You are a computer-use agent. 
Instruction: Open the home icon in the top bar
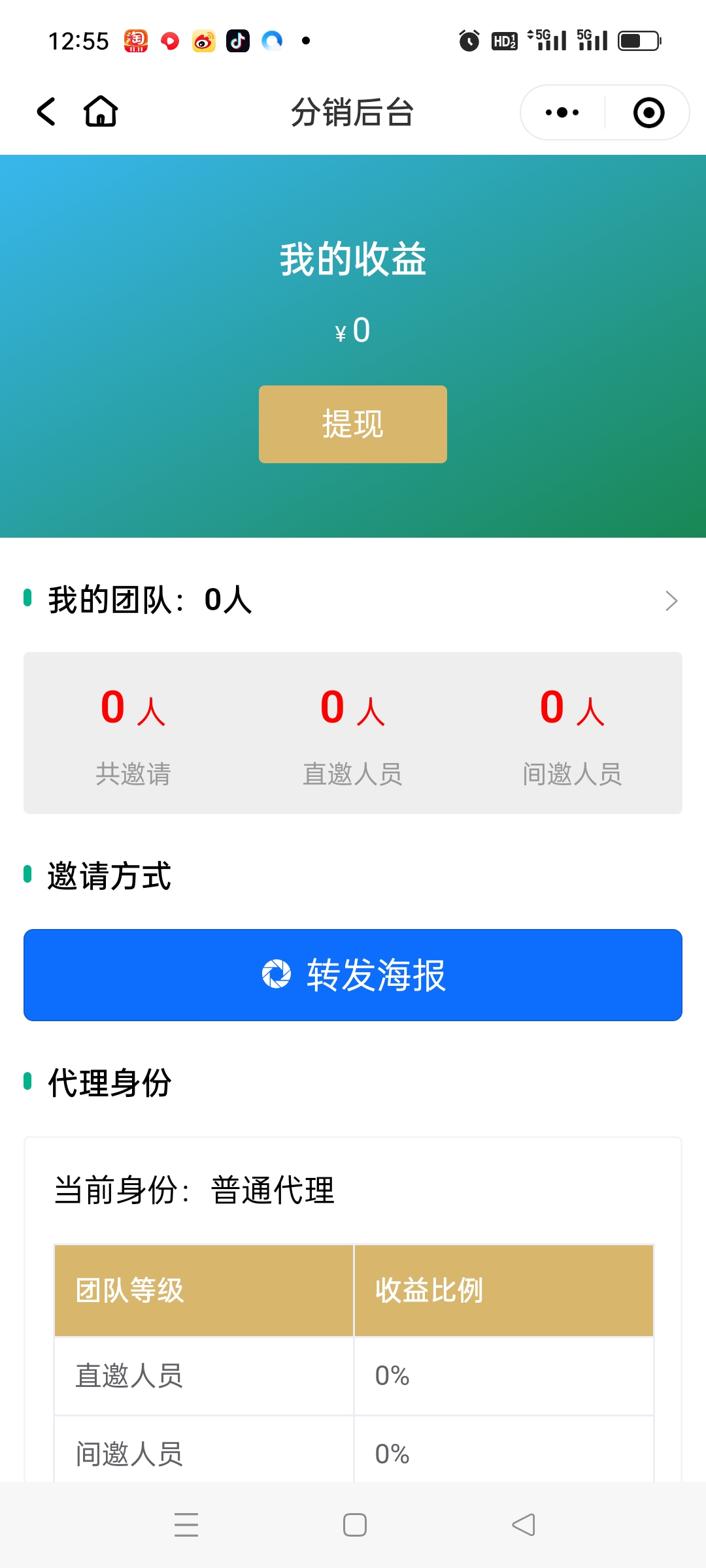pos(99,111)
